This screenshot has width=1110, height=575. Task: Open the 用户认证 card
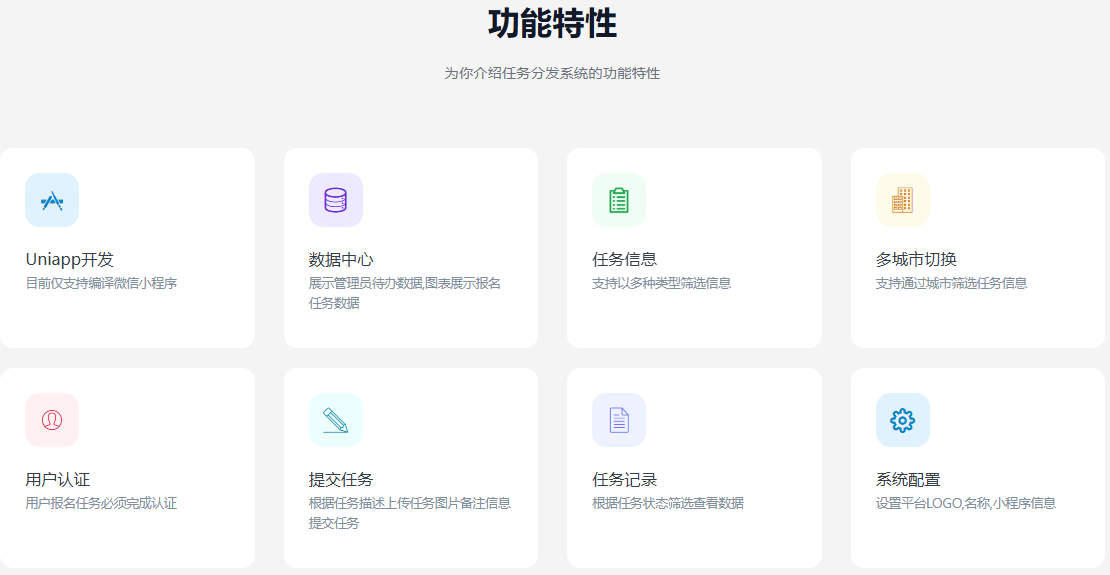pyautogui.click(x=127, y=468)
